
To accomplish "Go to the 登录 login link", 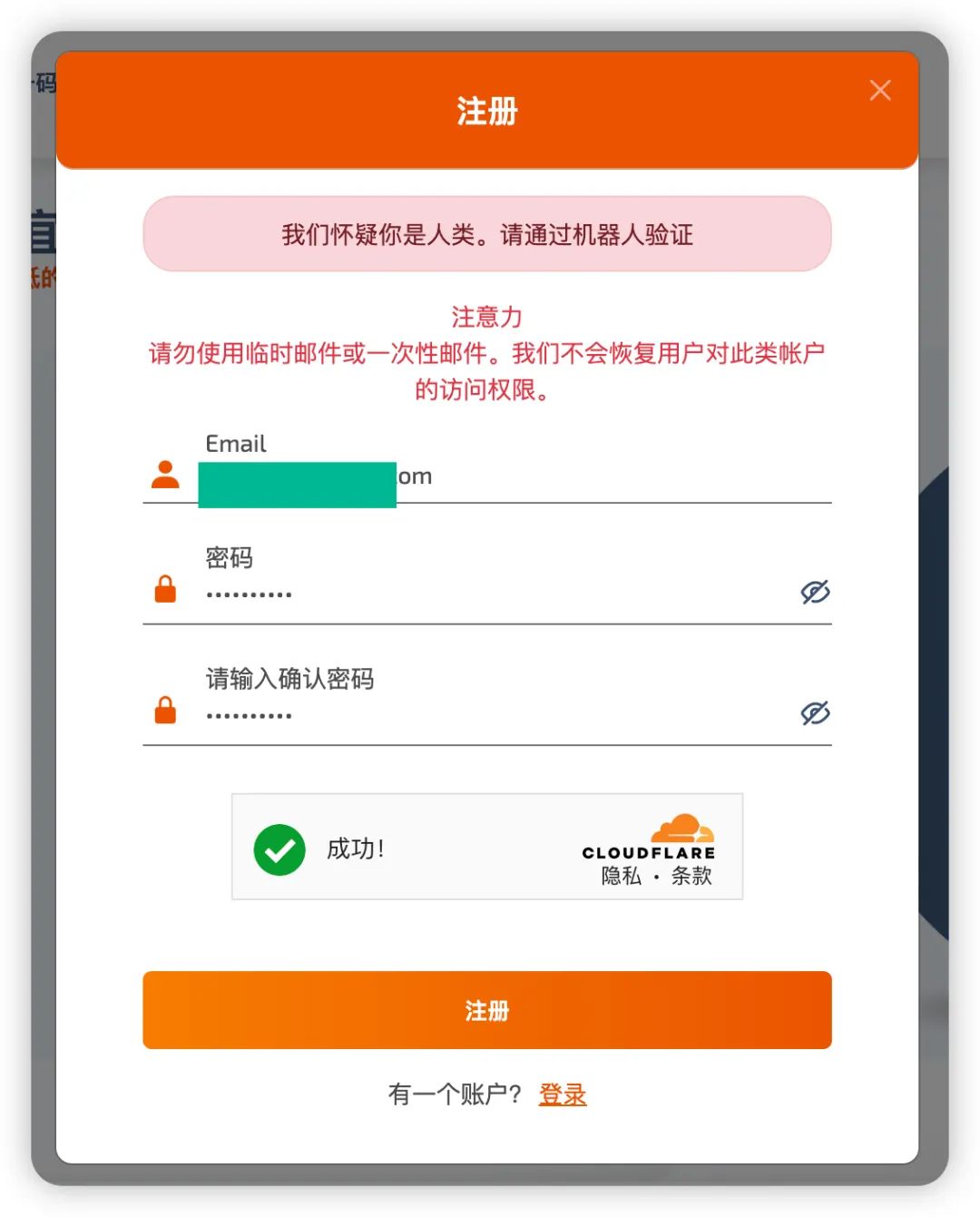I will click(563, 1094).
